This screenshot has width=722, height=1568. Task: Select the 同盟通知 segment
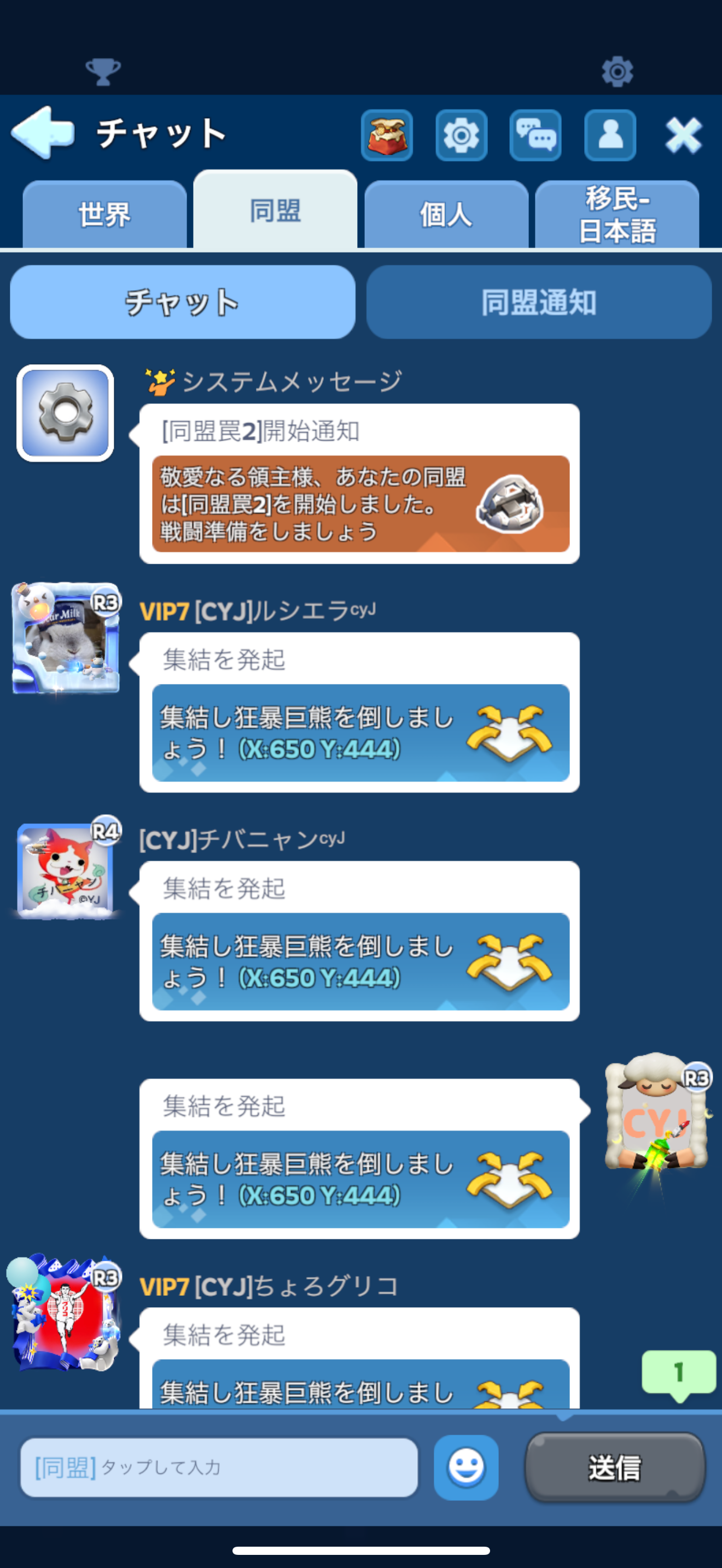pos(539,302)
